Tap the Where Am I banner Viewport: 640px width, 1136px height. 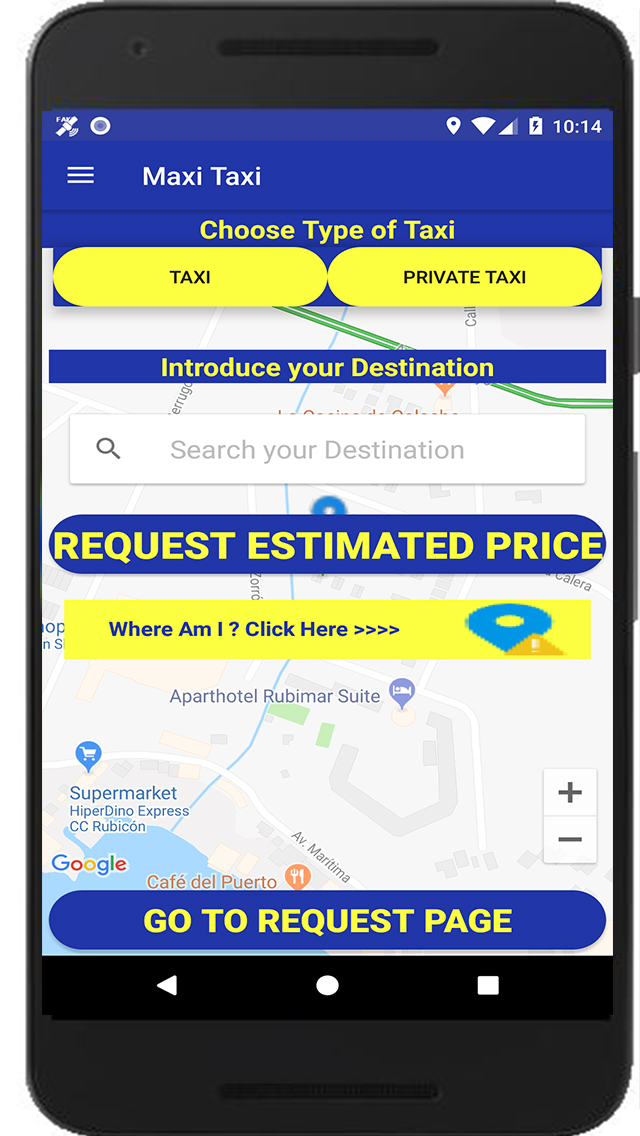click(327, 629)
